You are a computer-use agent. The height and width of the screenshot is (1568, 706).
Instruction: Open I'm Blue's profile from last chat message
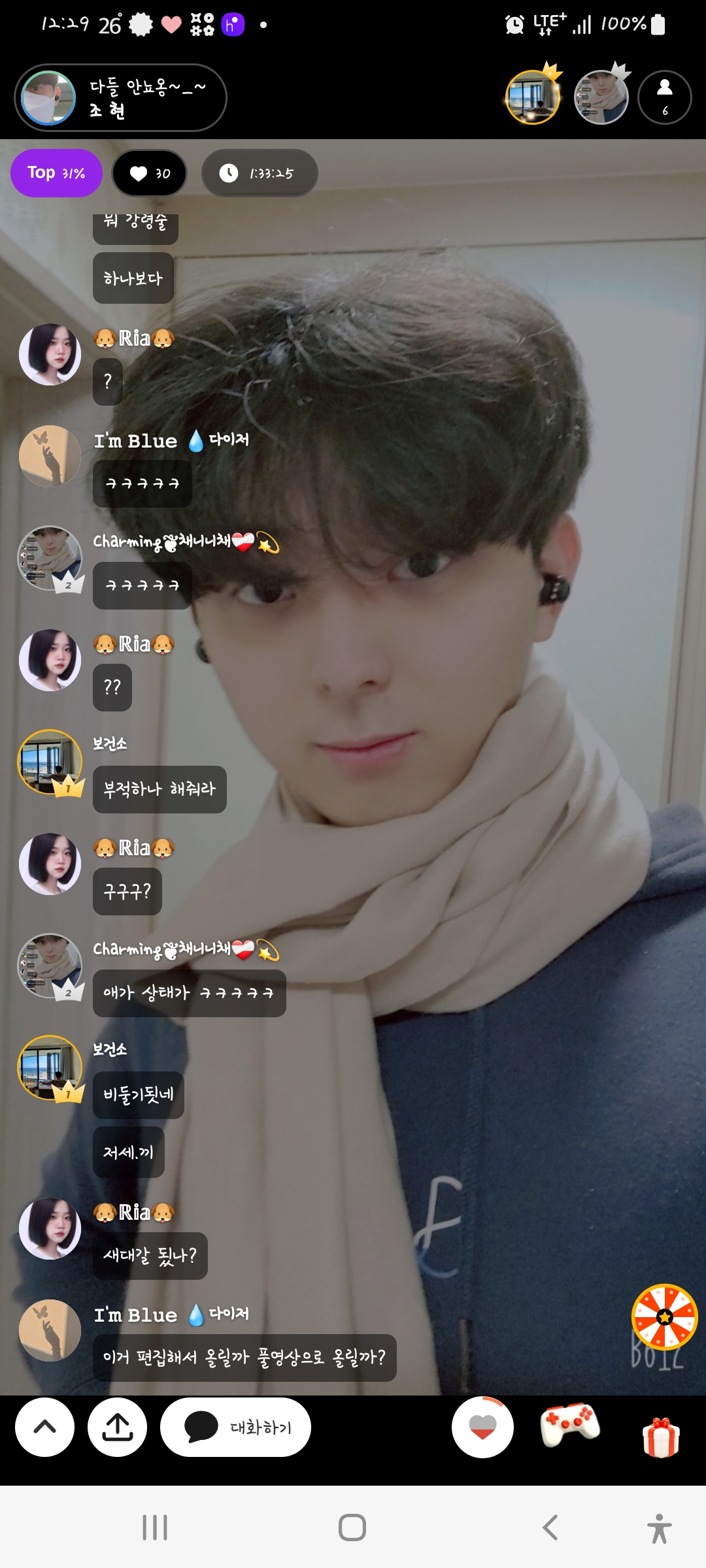coord(50,1330)
